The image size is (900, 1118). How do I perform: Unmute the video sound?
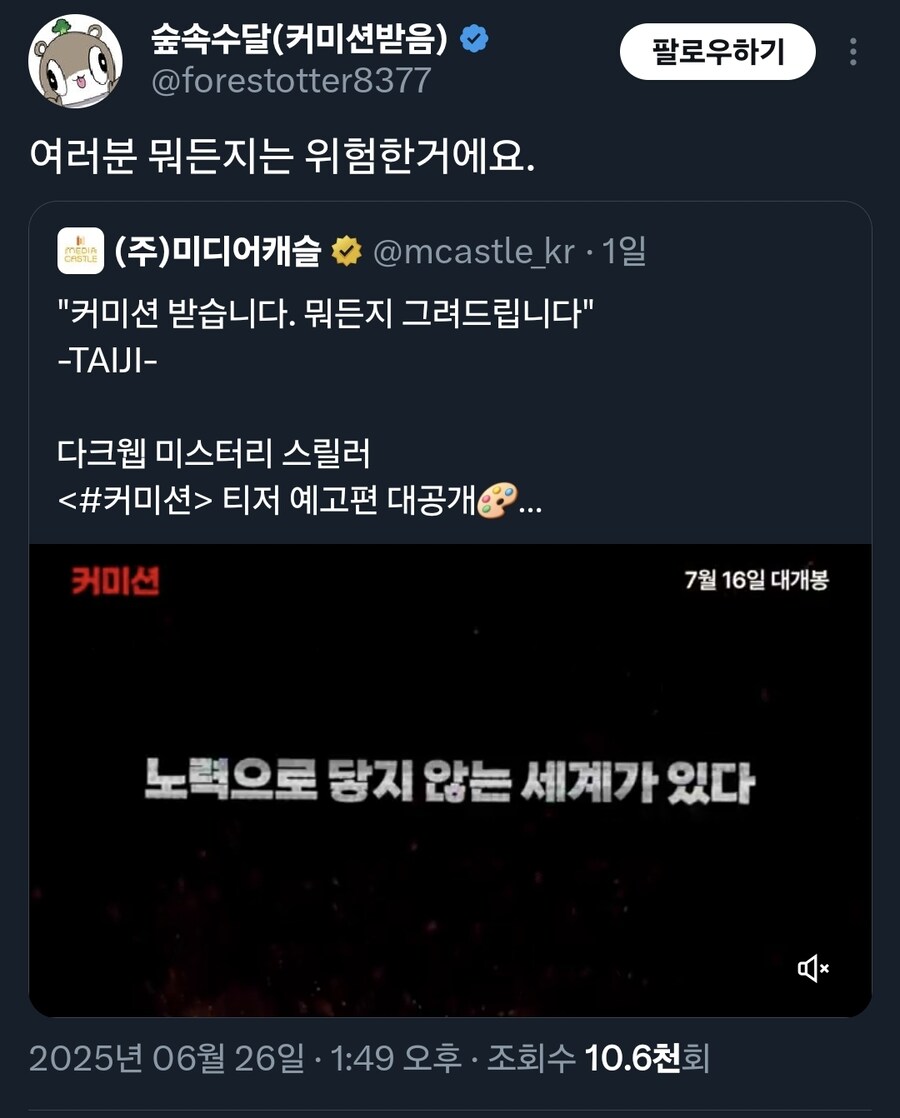(813, 967)
